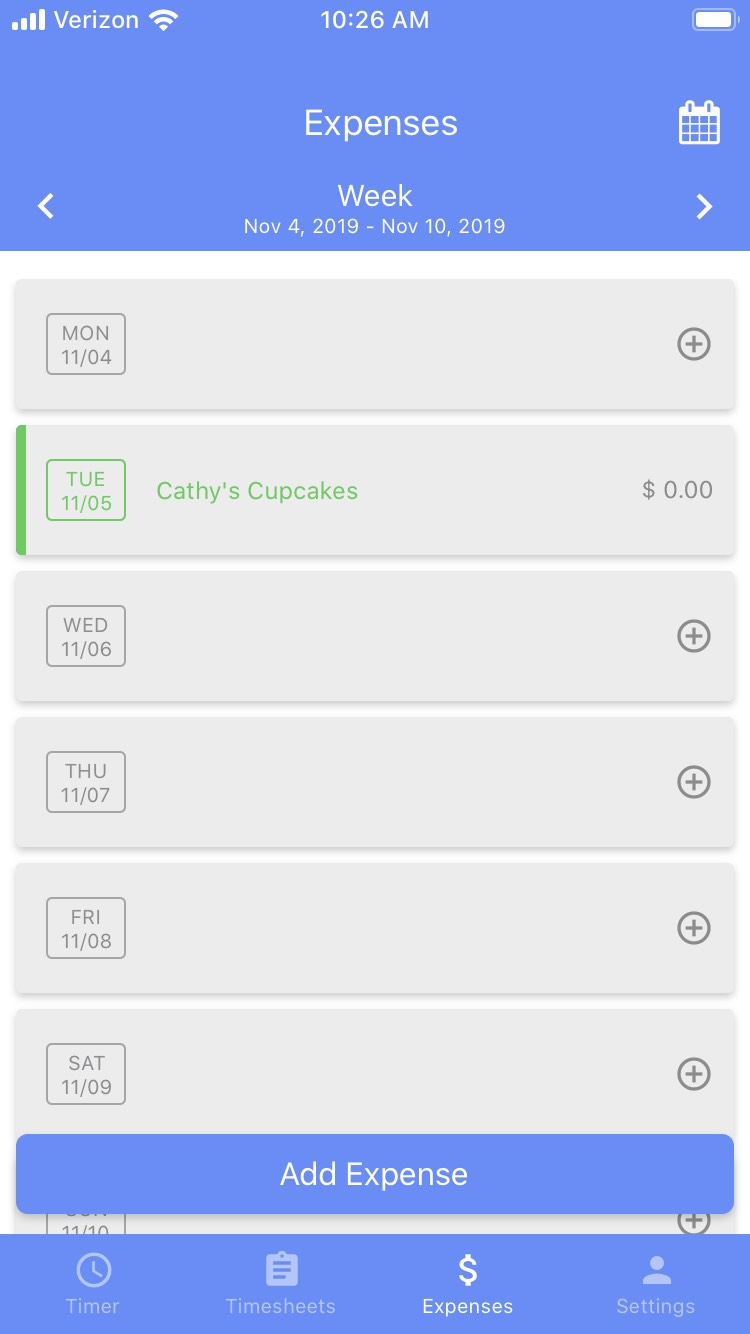750x1334 pixels.
Task: Go to the next week
Action: click(x=704, y=207)
